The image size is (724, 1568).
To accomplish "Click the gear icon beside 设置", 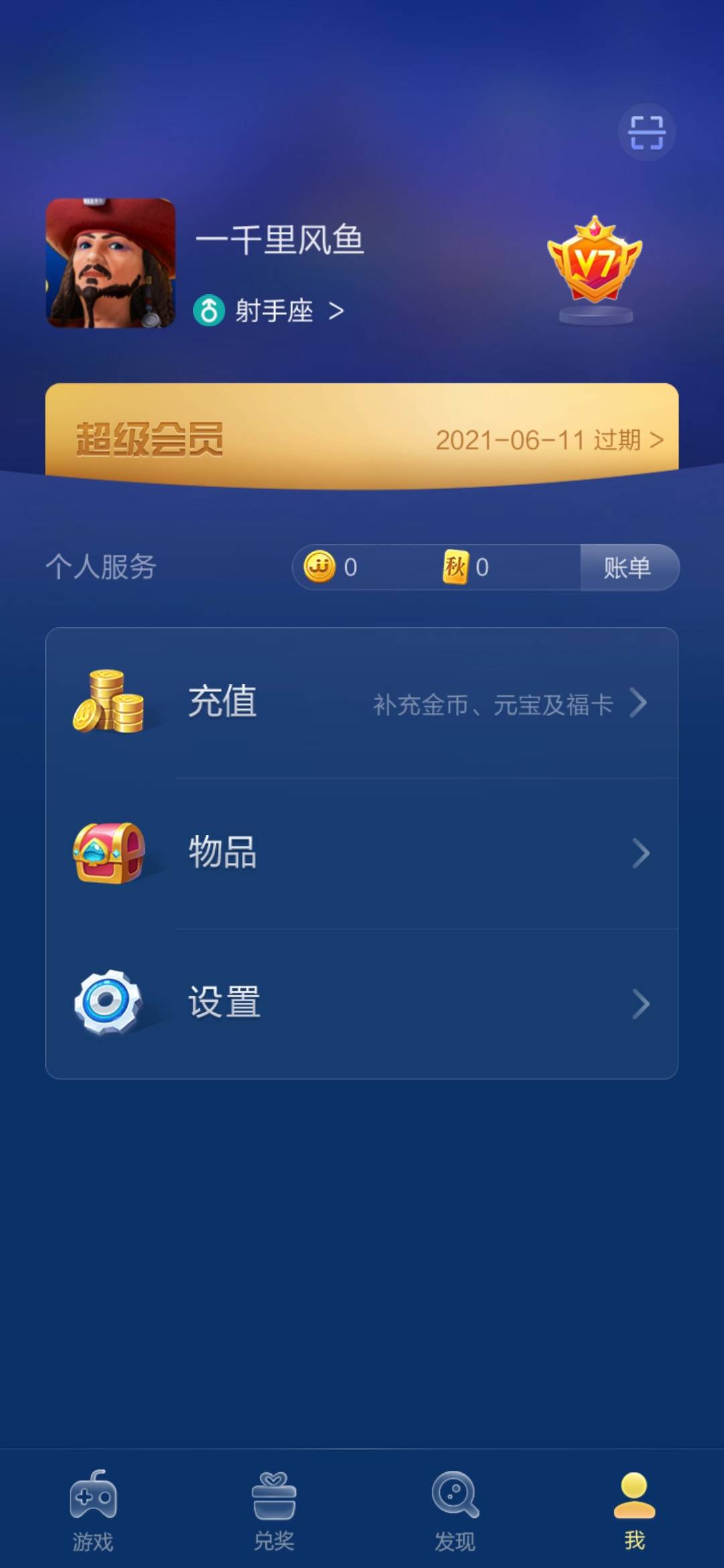I will (x=109, y=1001).
